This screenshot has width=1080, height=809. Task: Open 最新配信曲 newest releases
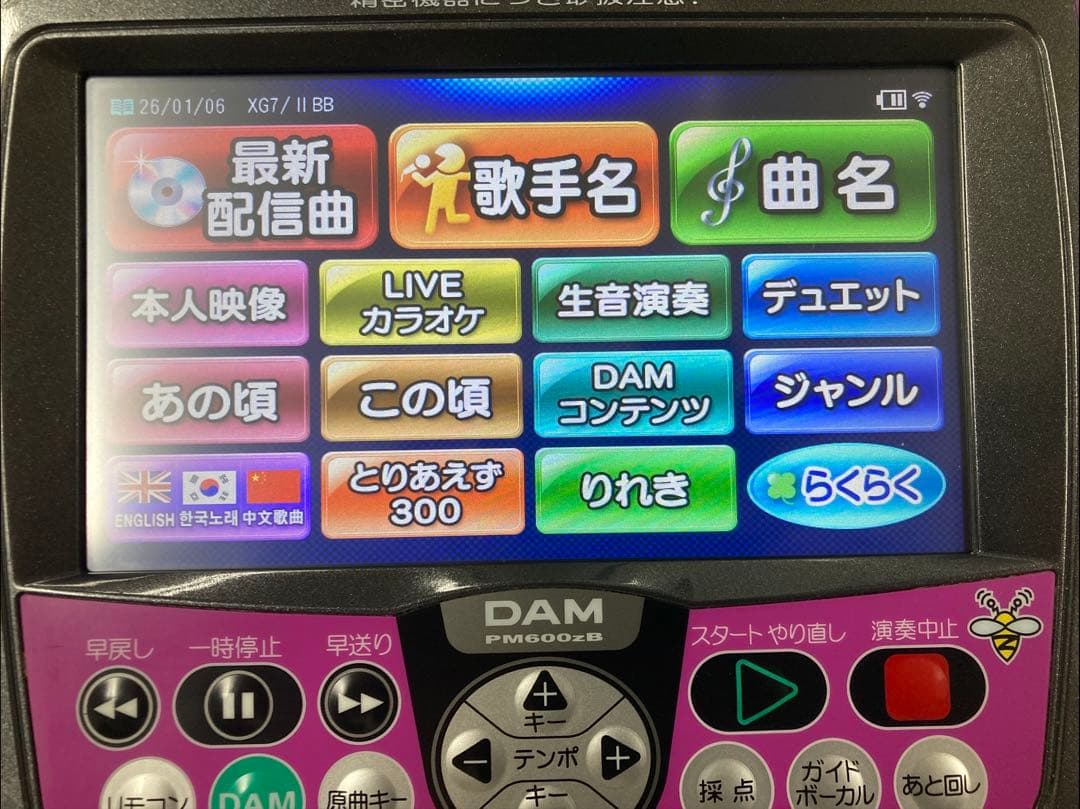pos(242,187)
